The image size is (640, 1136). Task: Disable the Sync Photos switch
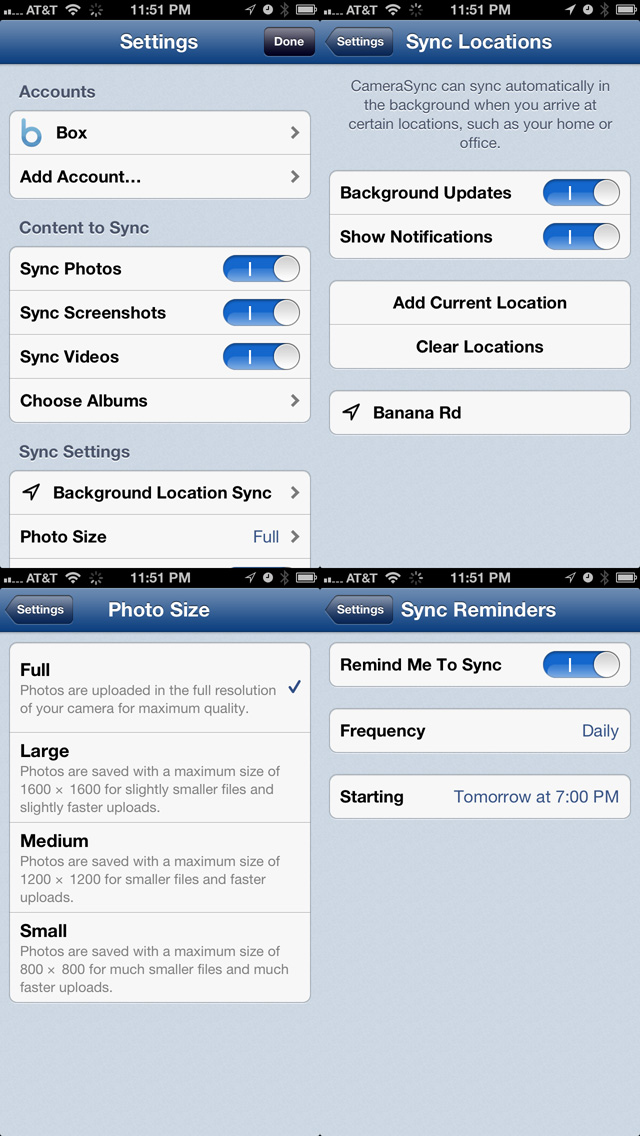point(261,269)
